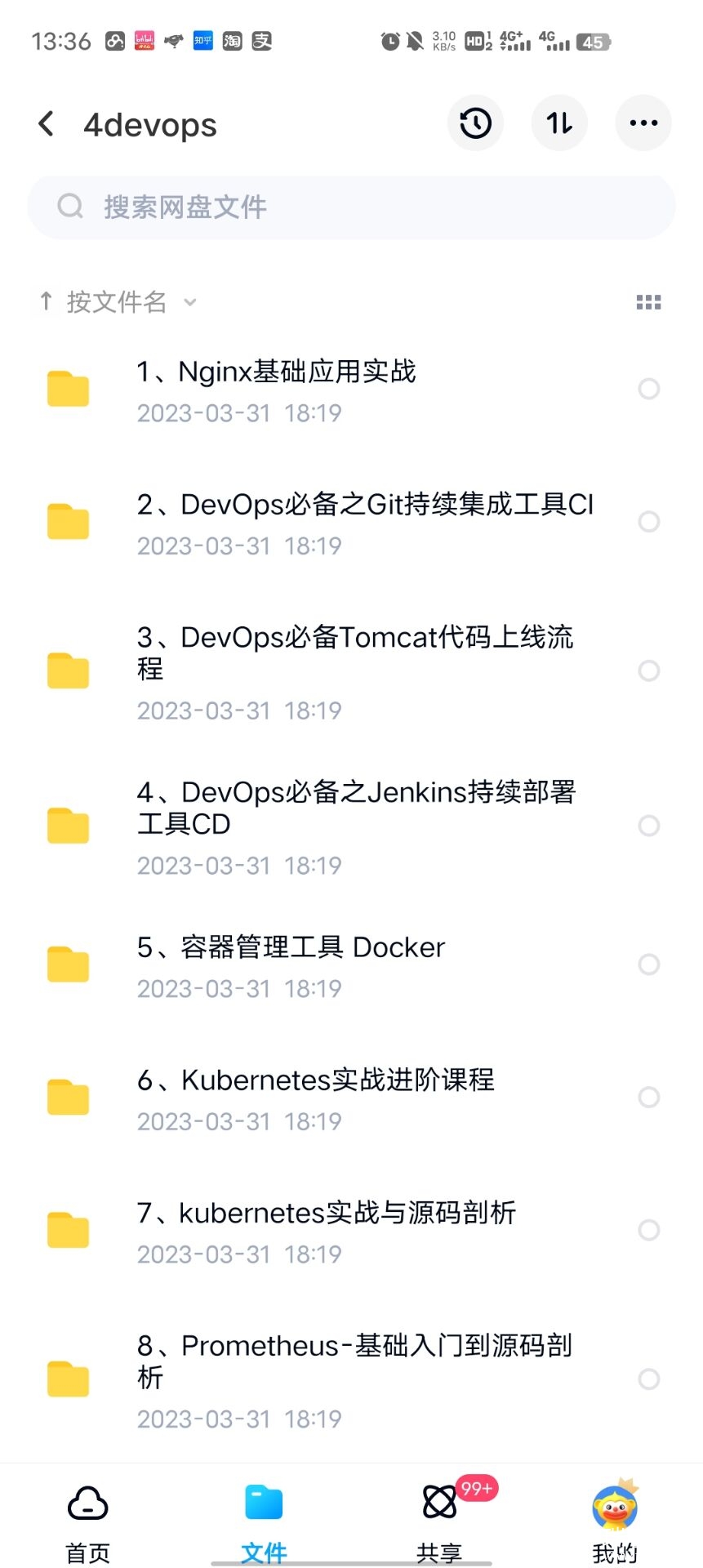
Task: Switch to the 首页 tab
Action: click(87, 1521)
